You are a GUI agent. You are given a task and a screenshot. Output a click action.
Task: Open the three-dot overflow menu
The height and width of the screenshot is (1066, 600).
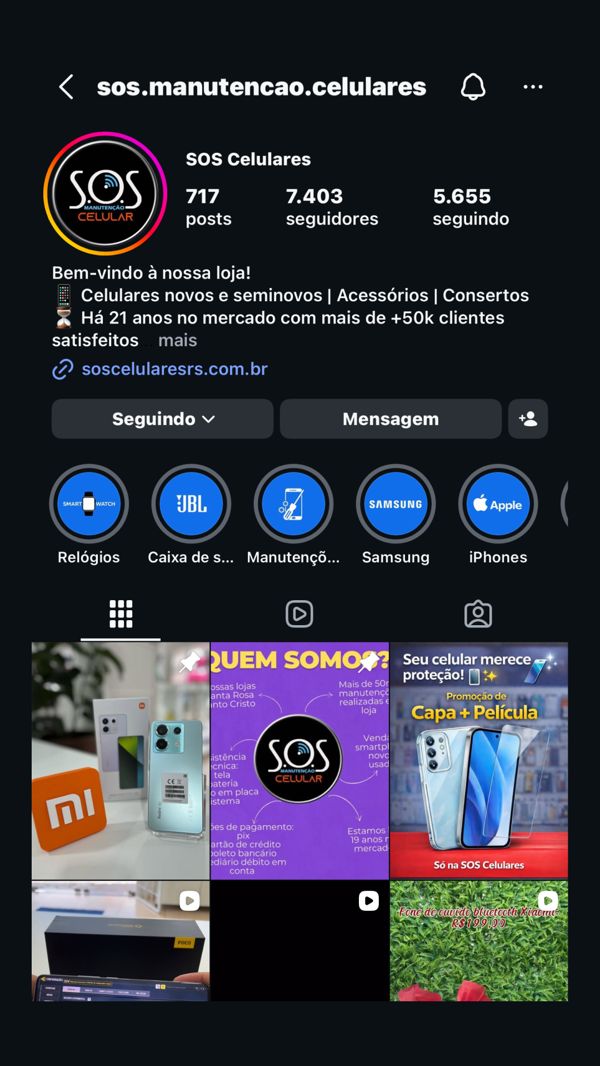(x=533, y=87)
